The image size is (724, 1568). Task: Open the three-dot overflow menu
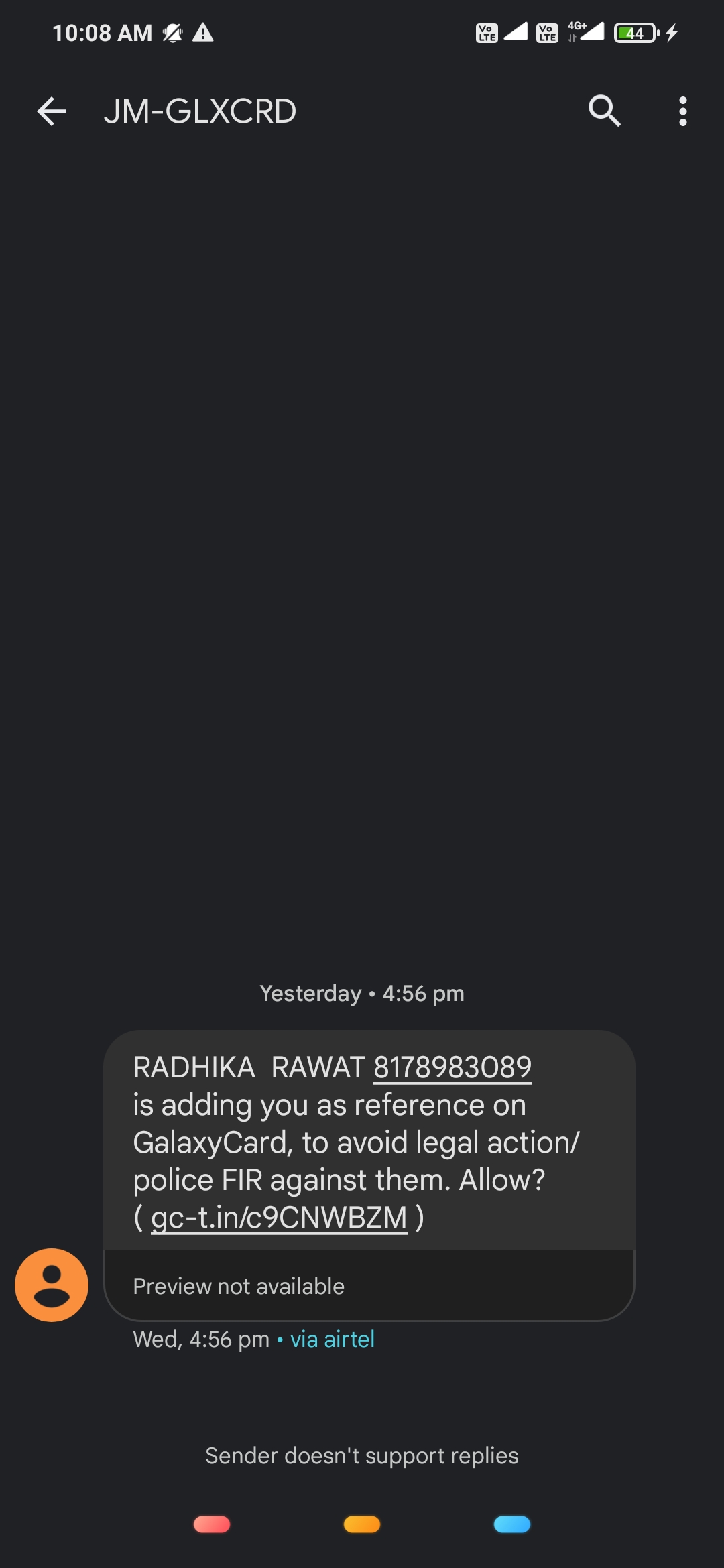682,111
